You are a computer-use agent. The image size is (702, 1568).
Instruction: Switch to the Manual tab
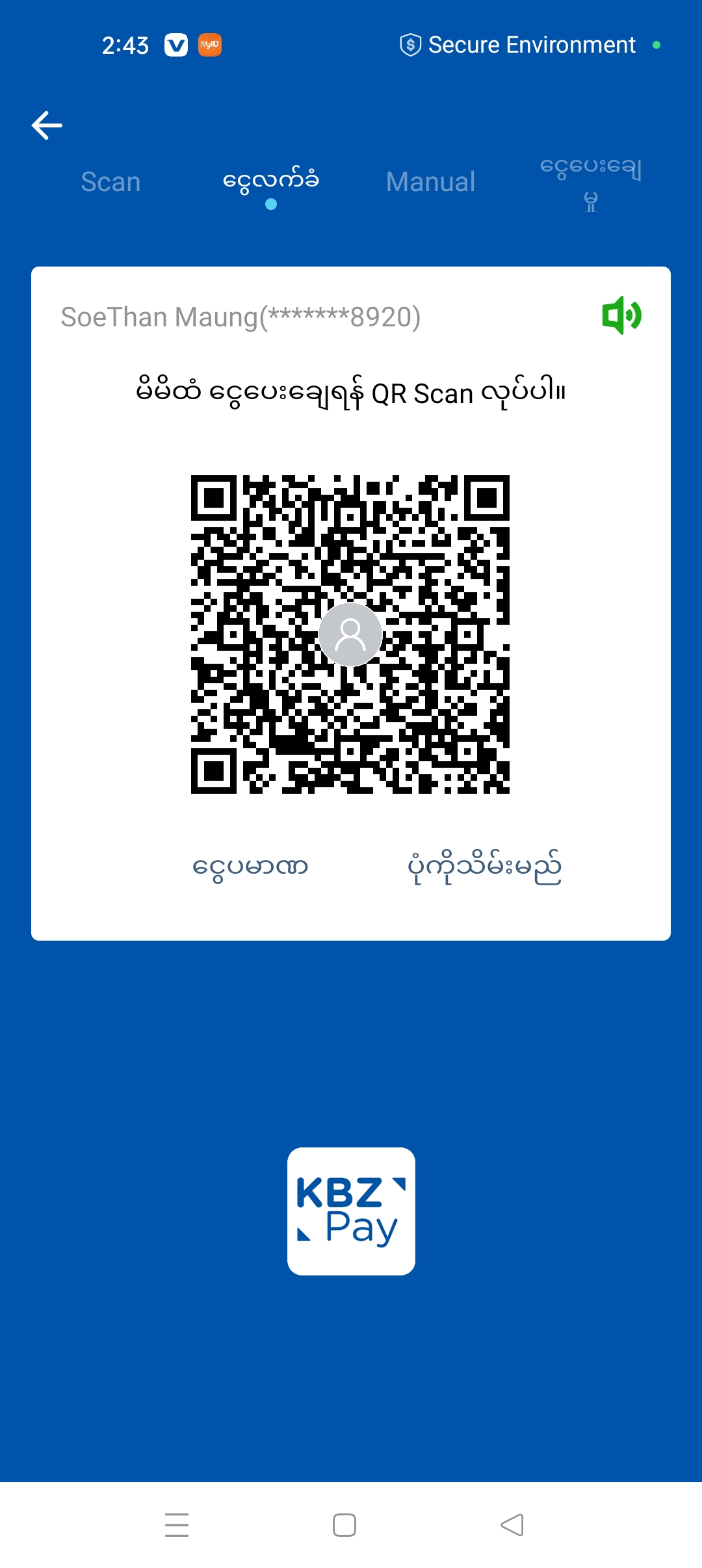click(430, 182)
